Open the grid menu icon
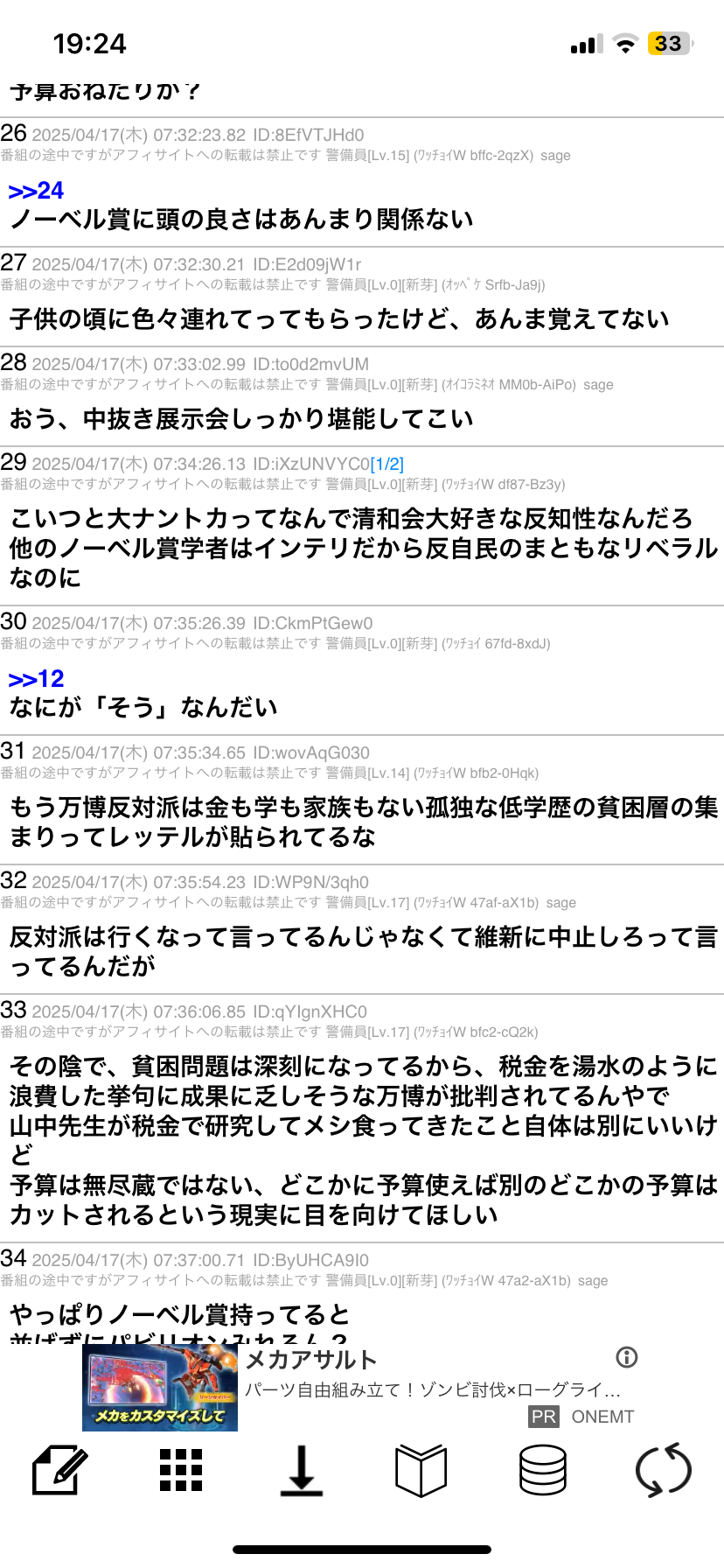Image resolution: width=724 pixels, height=1568 pixels. click(181, 1470)
